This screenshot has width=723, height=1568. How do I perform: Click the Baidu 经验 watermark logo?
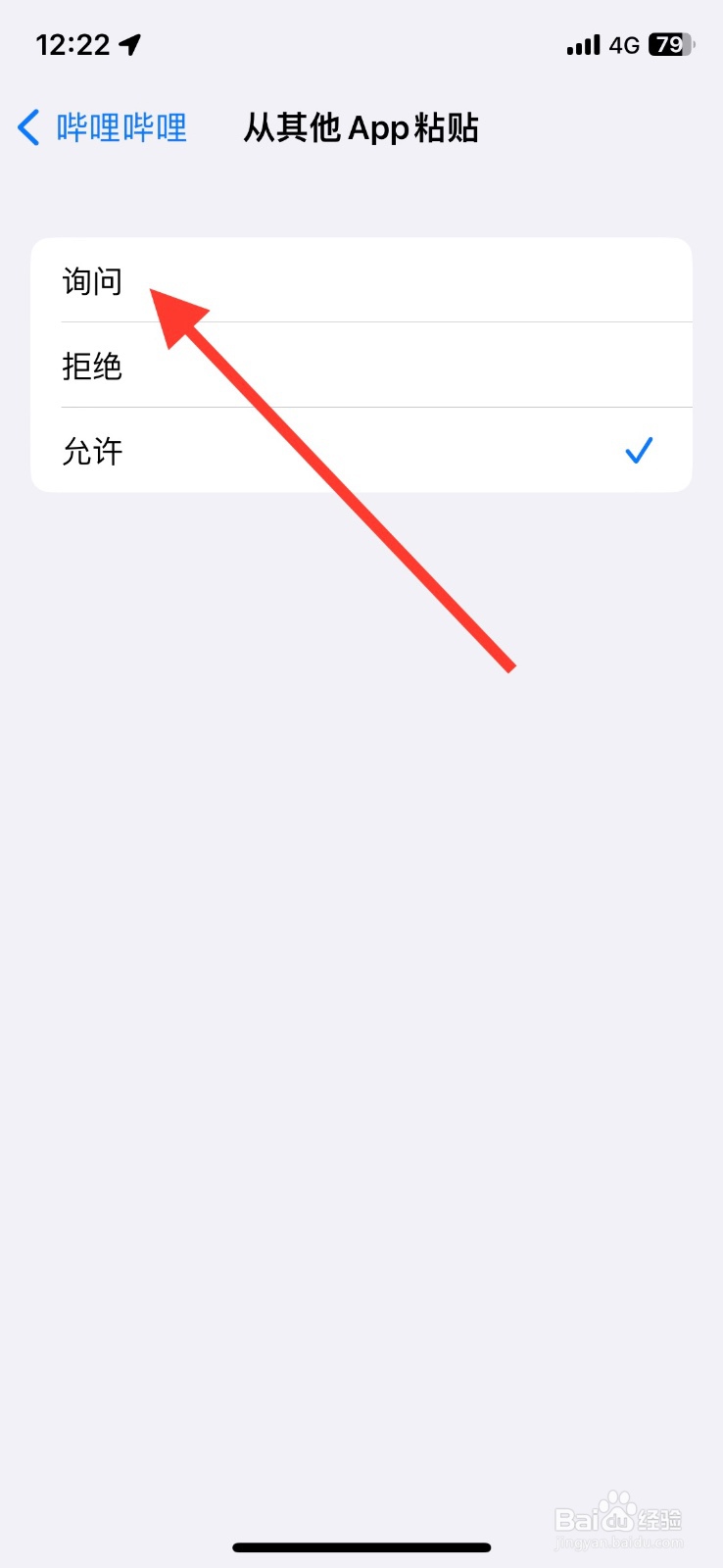pos(617,1517)
